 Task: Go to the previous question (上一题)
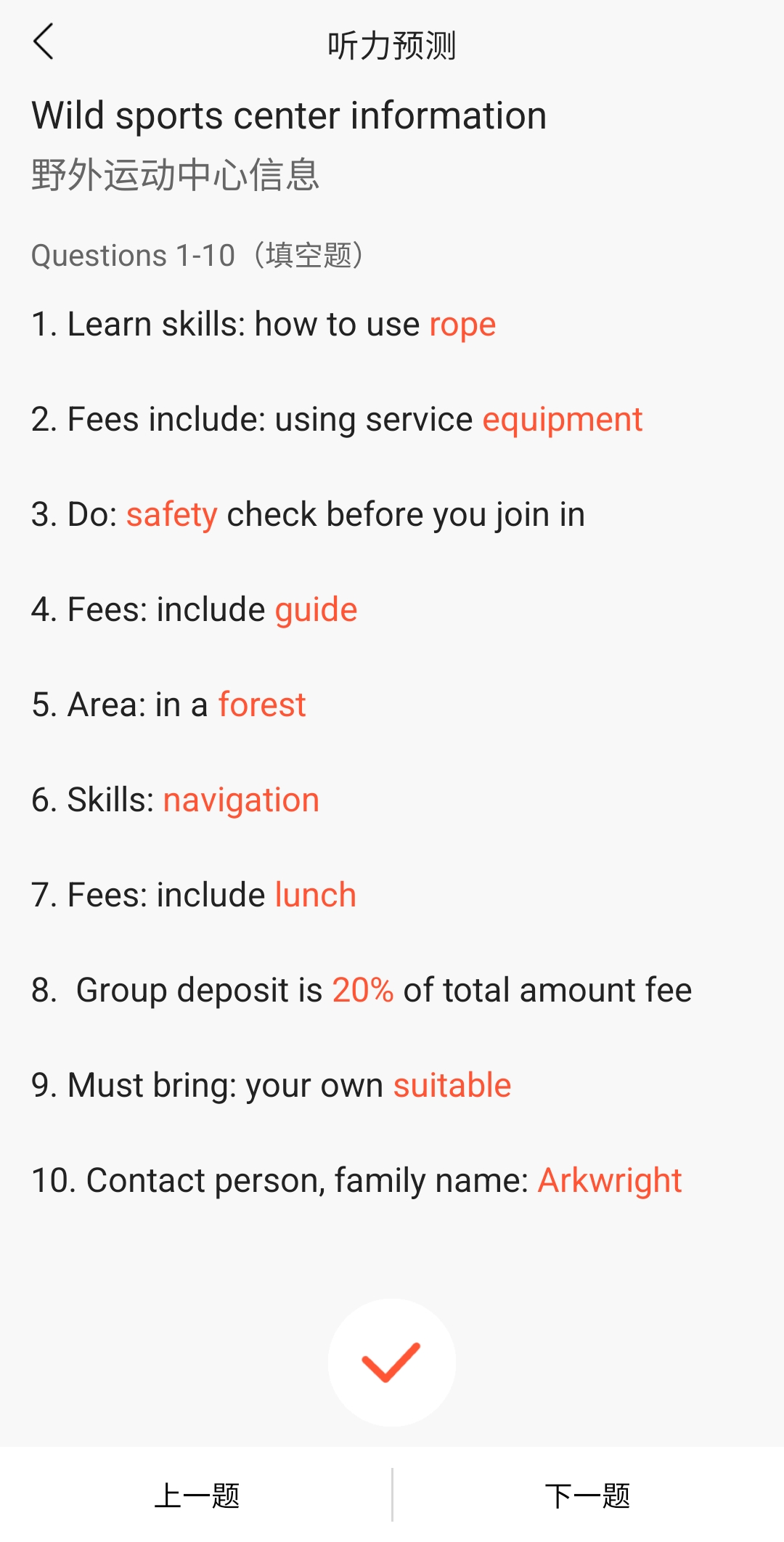[x=196, y=1496]
